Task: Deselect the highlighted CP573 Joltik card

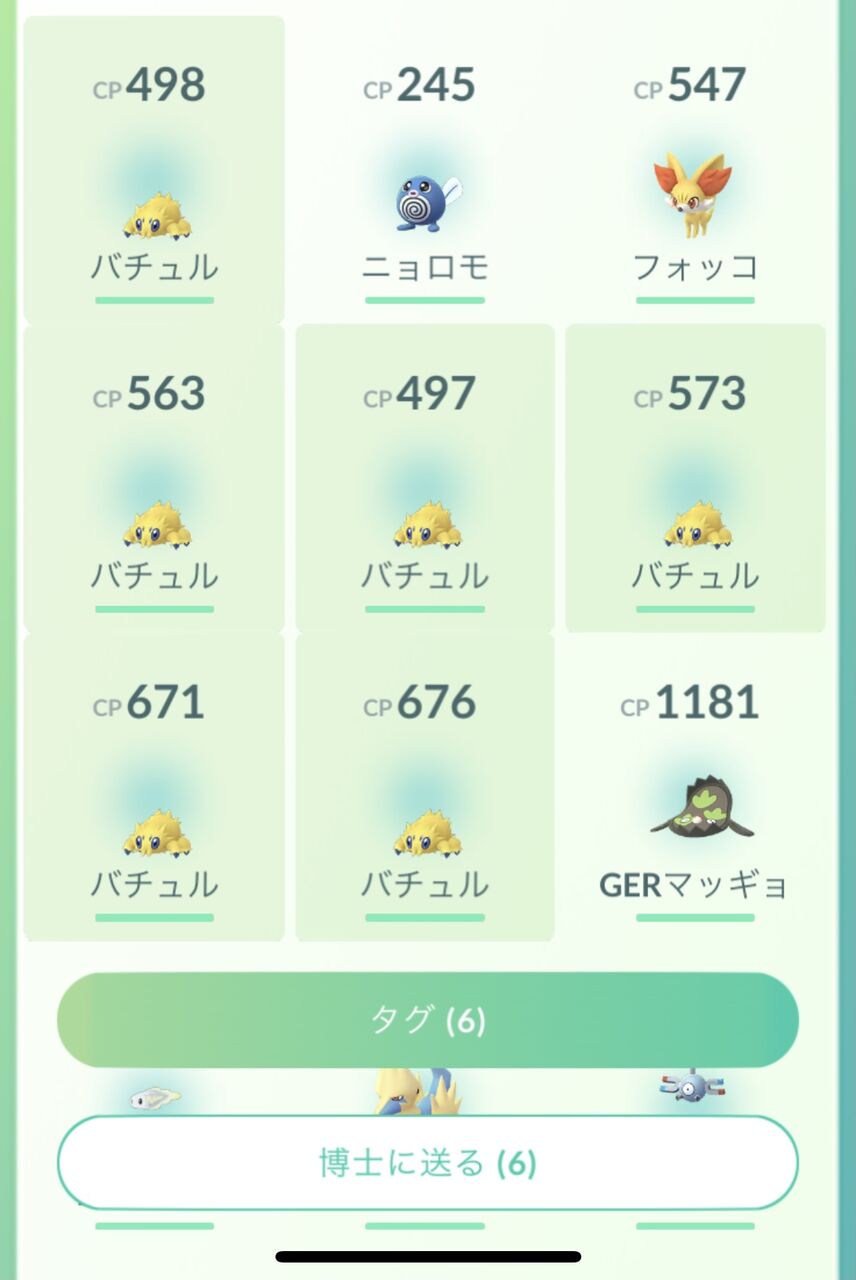Action: click(x=695, y=478)
